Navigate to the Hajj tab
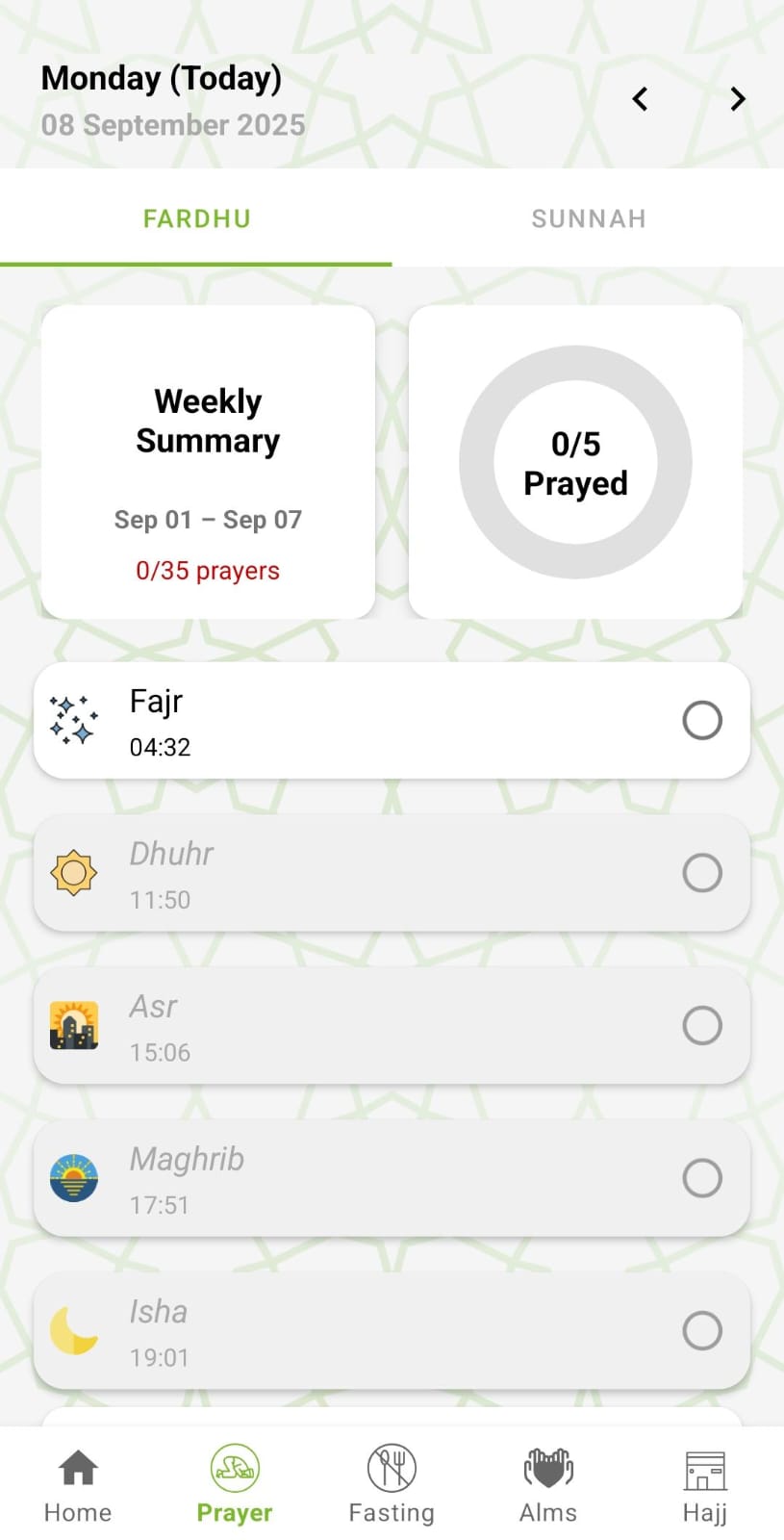The height and width of the screenshot is (1540, 784). click(705, 1485)
